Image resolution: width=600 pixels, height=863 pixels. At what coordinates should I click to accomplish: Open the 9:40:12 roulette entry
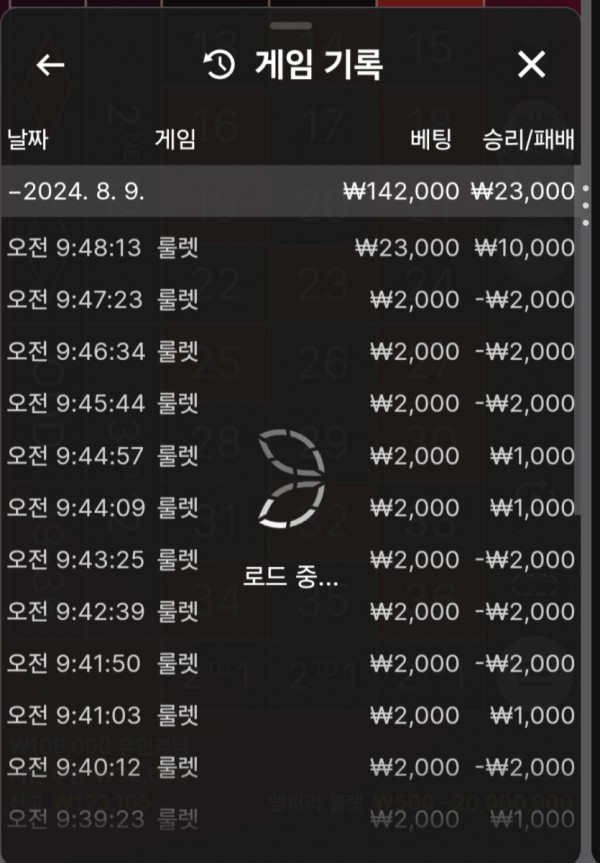[x=290, y=766]
